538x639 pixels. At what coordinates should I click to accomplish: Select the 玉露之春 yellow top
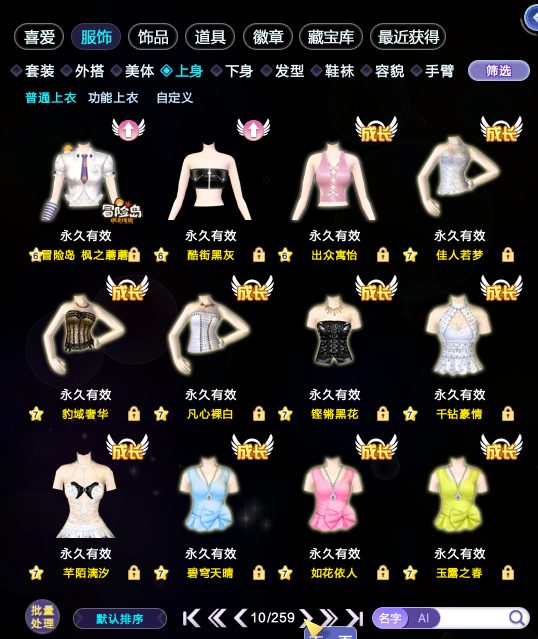pos(459,495)
